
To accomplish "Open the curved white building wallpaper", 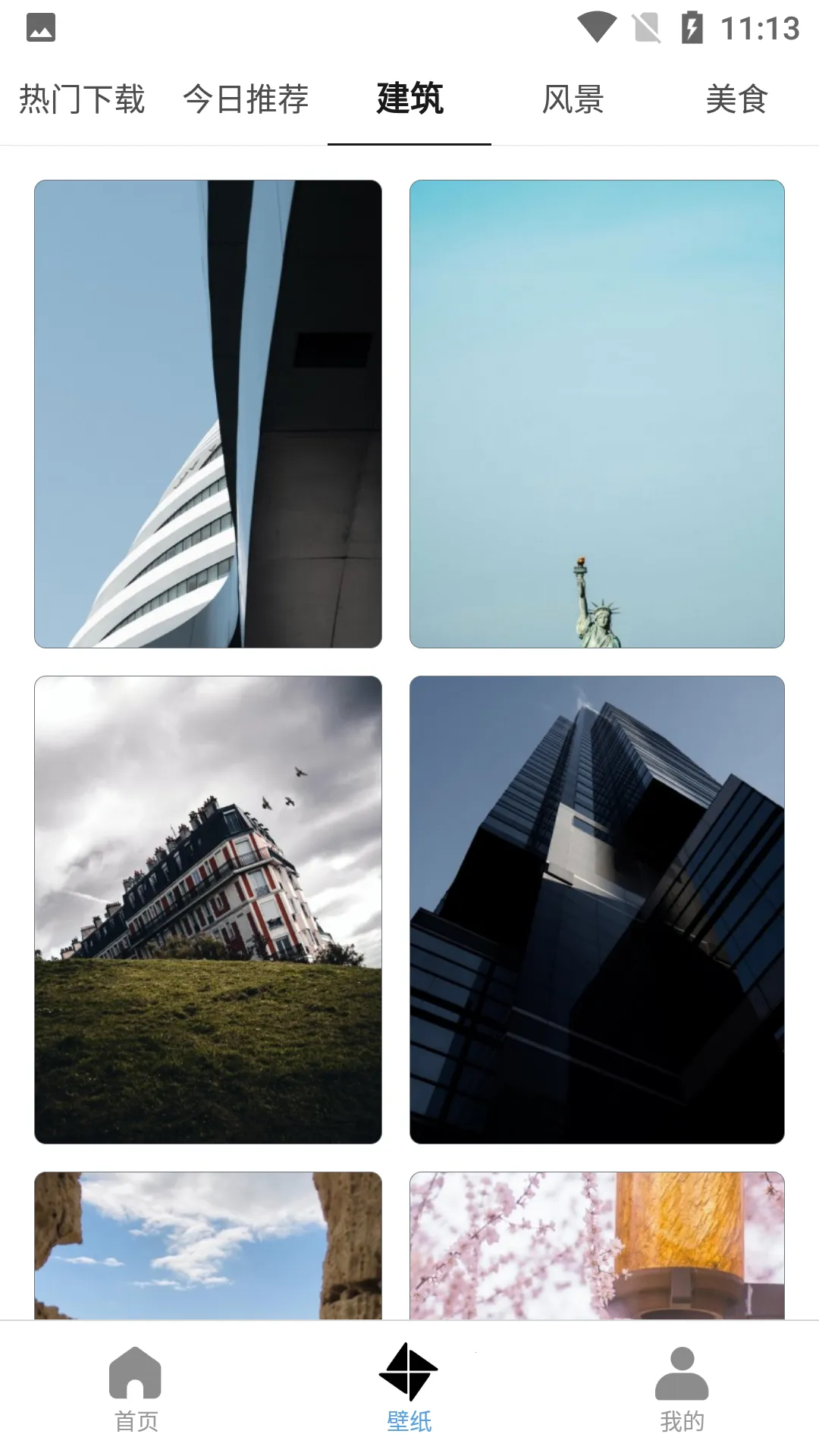I will [x=208, y=414].
